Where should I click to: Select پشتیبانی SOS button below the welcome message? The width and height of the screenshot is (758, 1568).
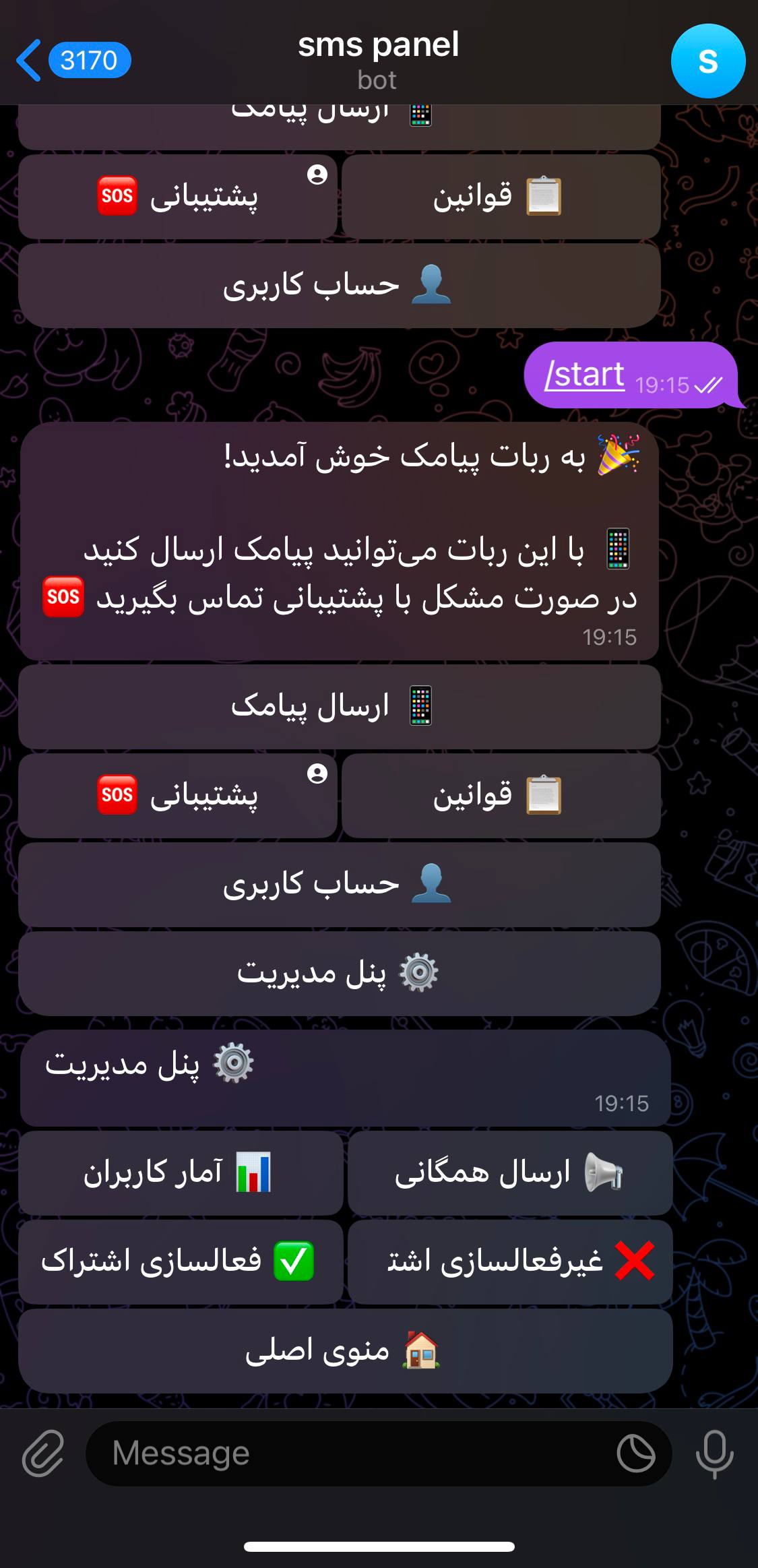(177, 796)
